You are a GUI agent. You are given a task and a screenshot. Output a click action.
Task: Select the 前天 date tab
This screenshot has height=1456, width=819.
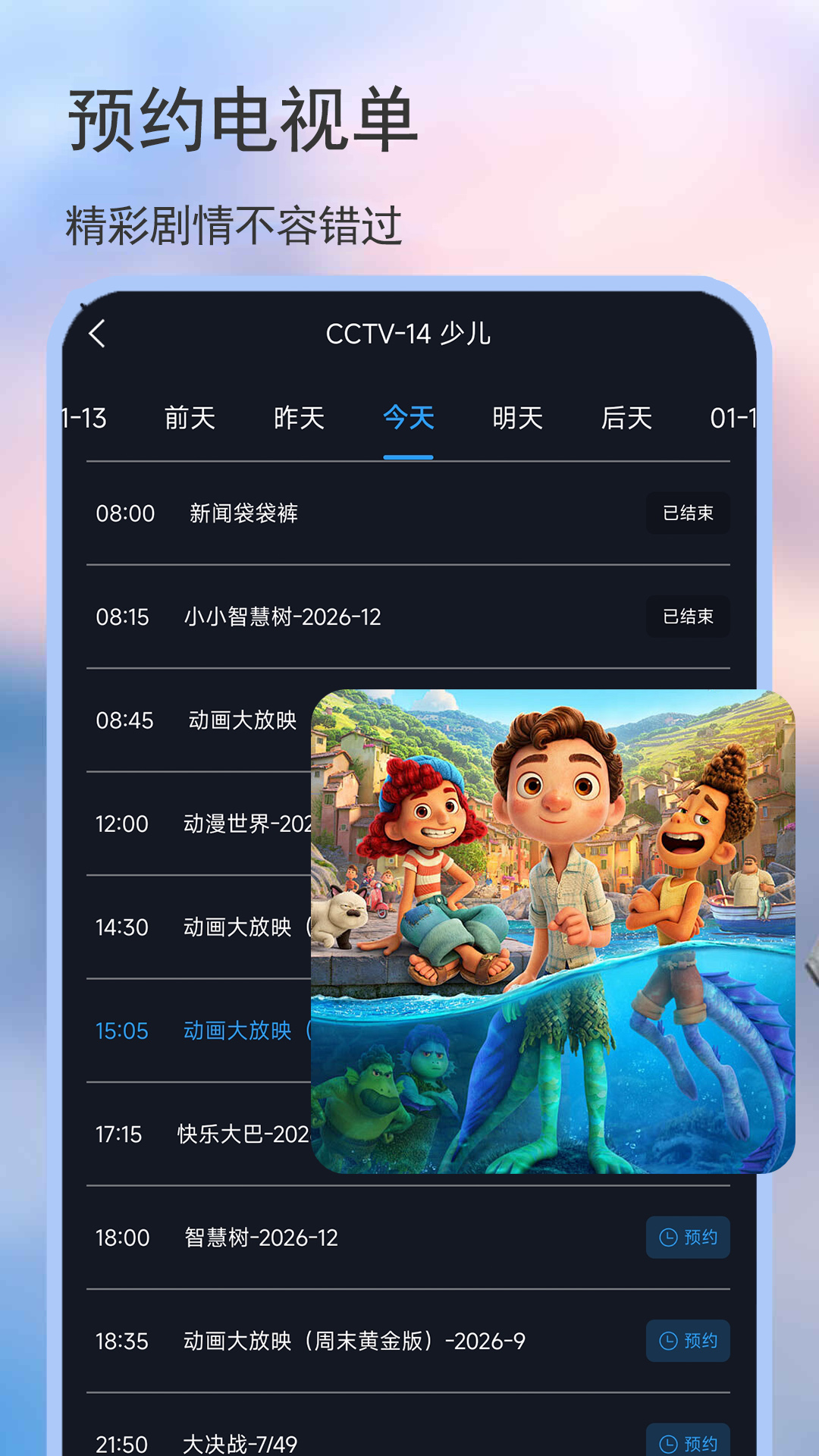click(x=189, y=418)
